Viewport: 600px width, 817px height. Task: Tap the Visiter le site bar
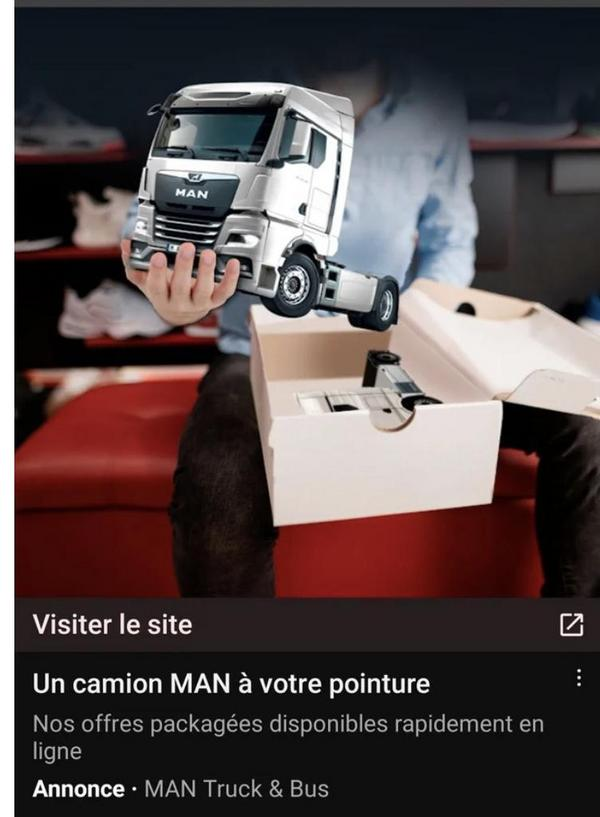(300, 625)
